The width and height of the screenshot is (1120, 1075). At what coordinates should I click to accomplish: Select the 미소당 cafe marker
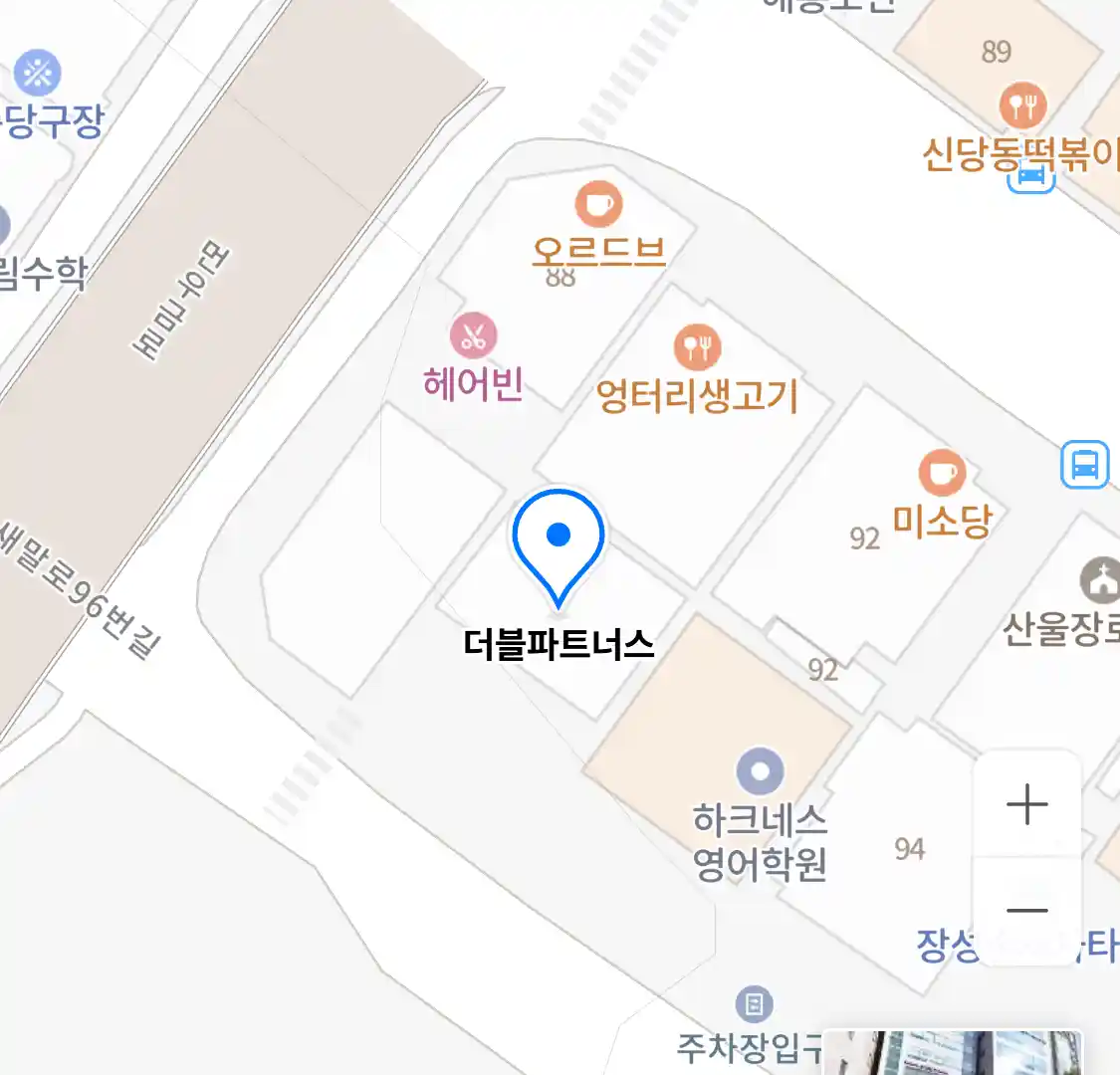click(941, 473)
